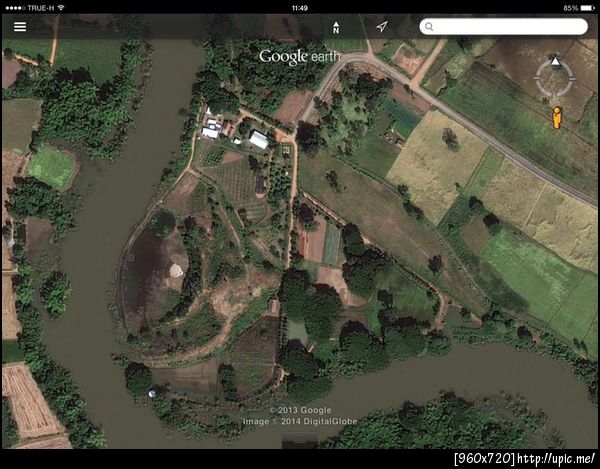Viewport: 600px width, 469px height.
Task: Tap the north compass button
Action: (336, 27)
